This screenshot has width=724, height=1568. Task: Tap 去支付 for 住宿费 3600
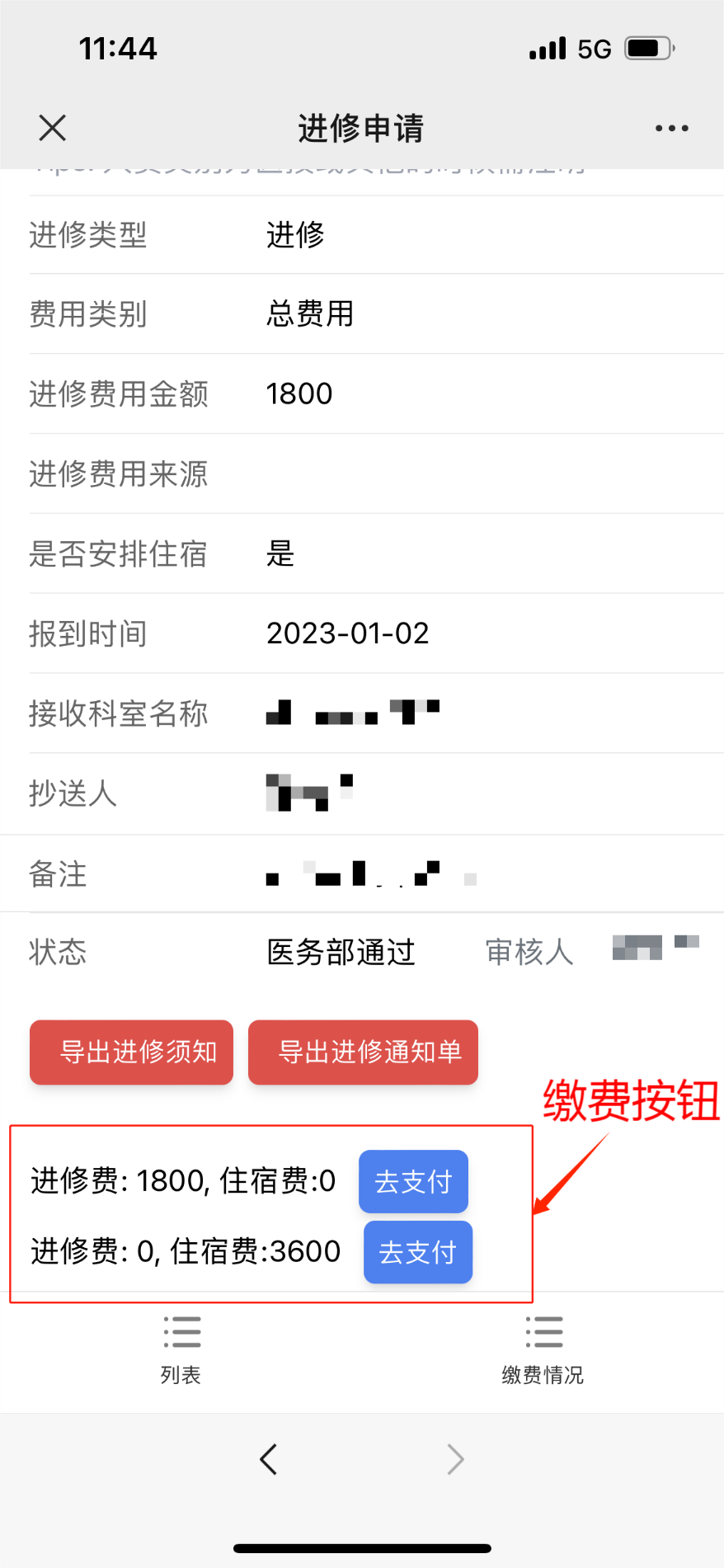pyautogui.click(x=418, y=1252)
